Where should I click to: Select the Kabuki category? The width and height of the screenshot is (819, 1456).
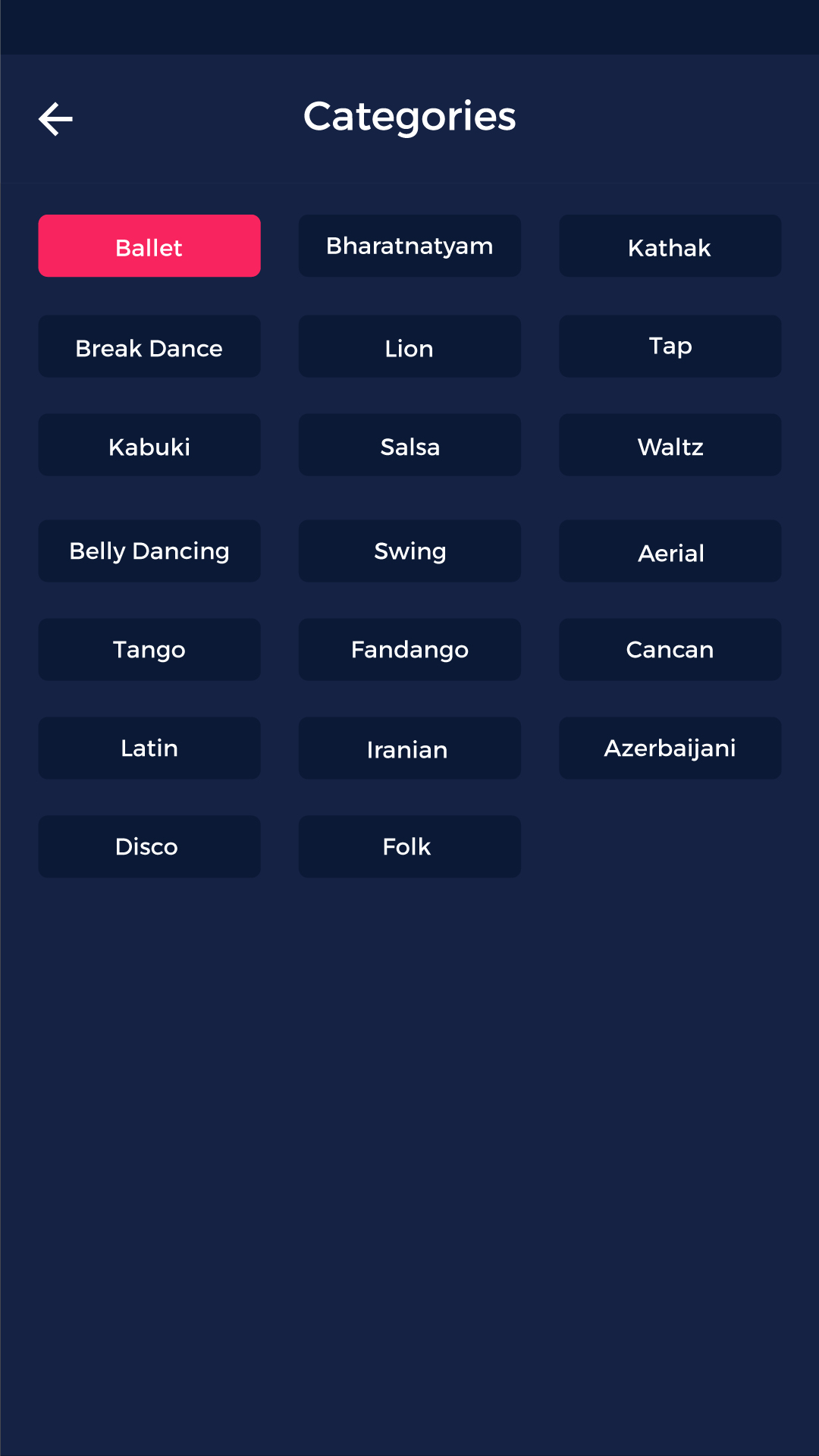coord(149,445)
